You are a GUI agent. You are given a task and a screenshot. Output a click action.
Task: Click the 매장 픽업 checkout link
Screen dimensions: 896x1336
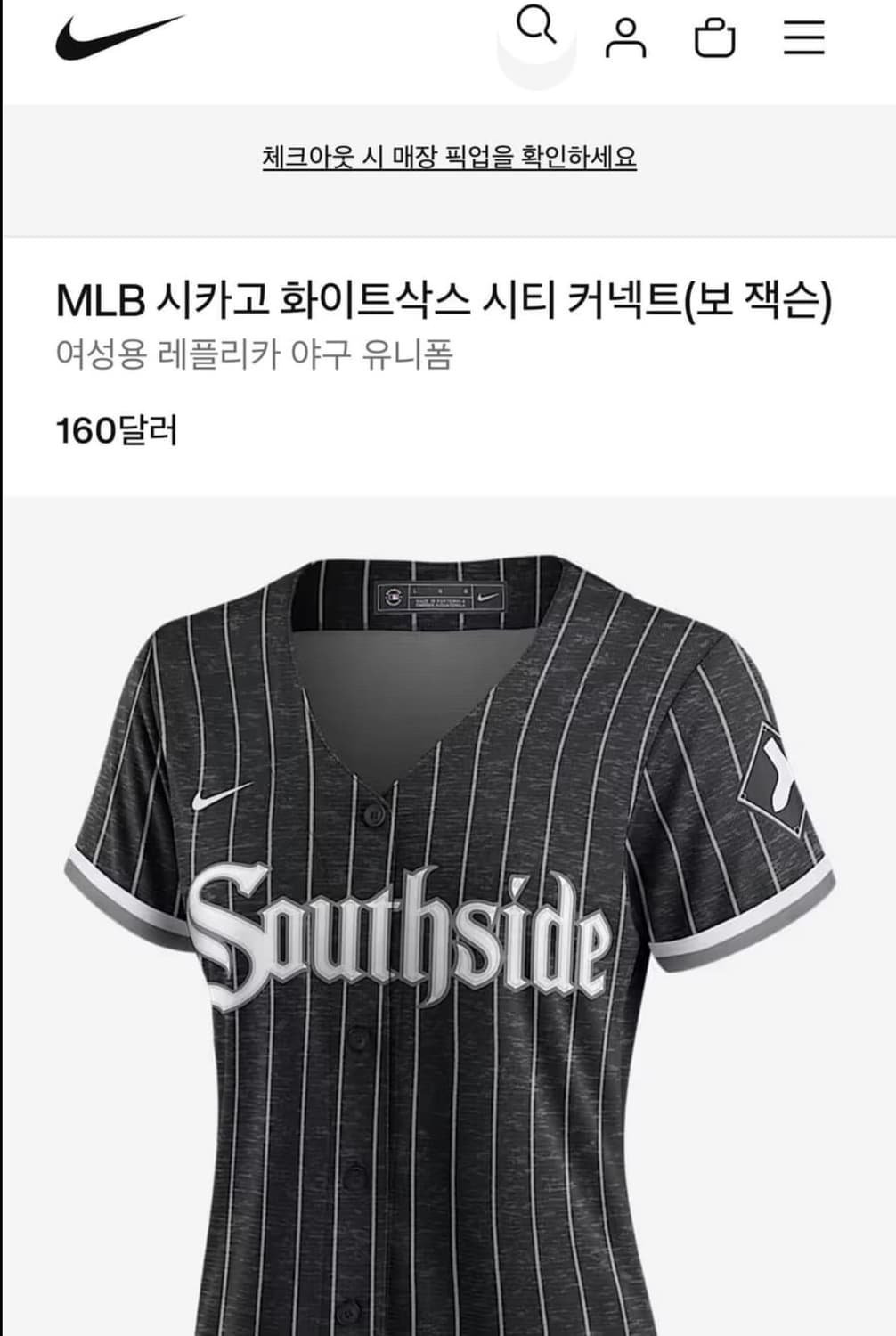click(x=448, y=157)
